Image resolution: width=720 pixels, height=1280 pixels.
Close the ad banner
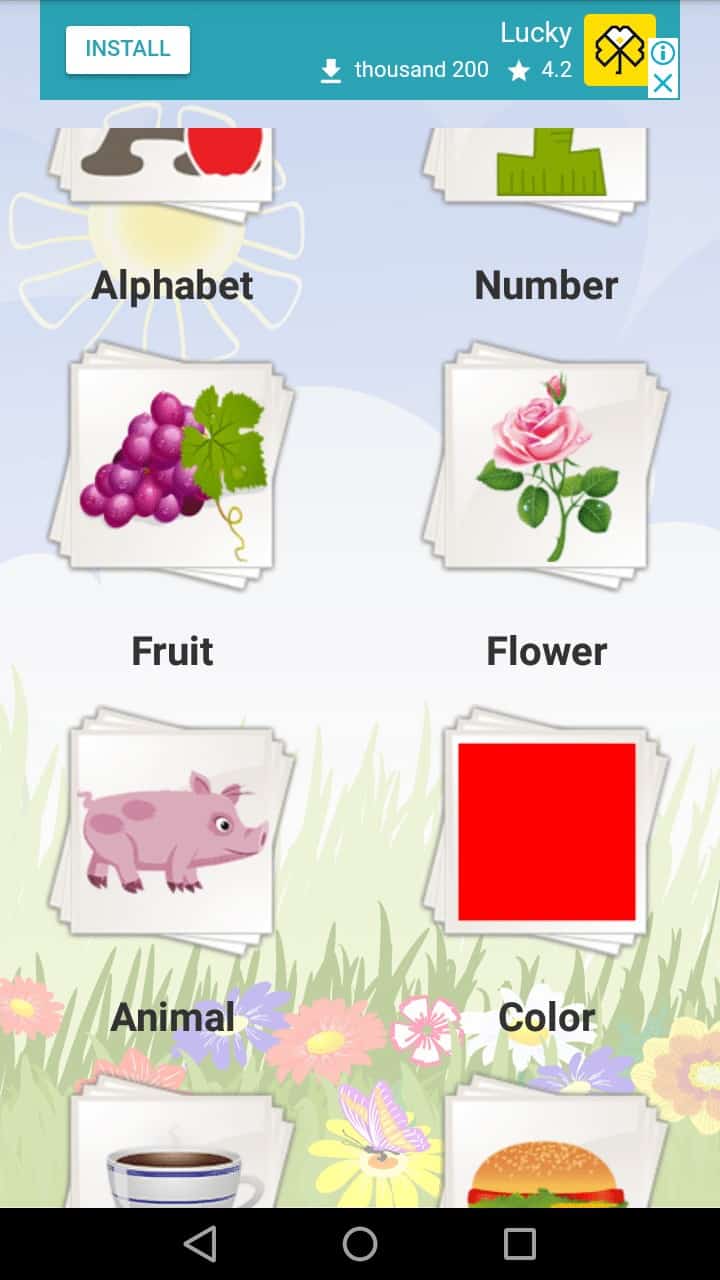(663, 83)
